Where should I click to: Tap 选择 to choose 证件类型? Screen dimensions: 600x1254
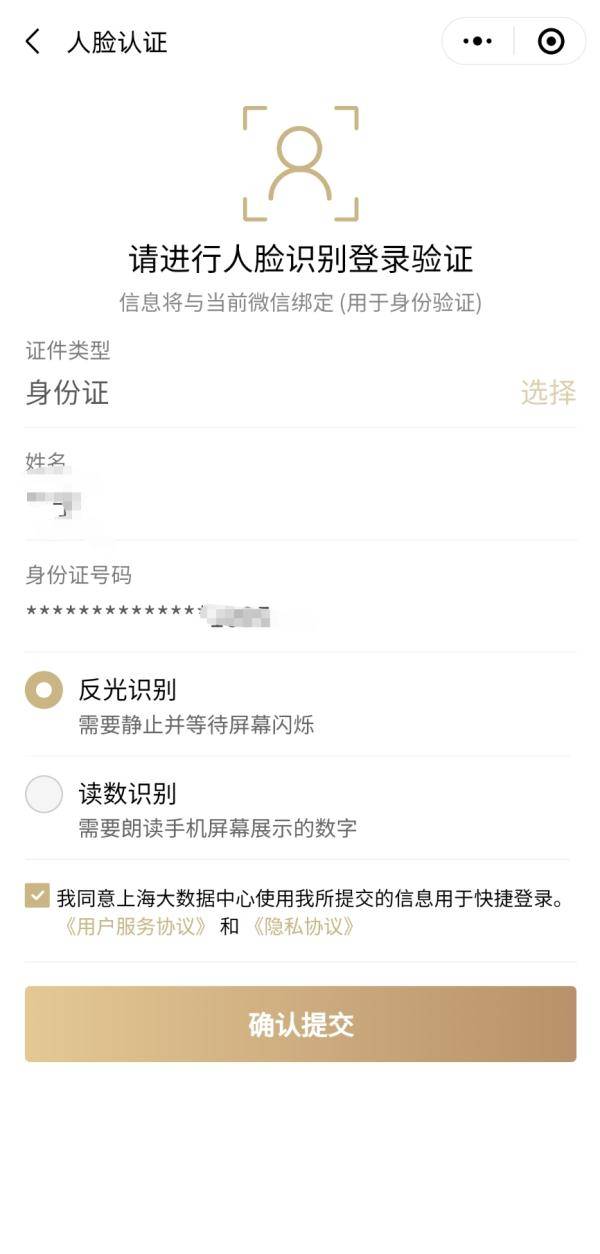coord(548,393)
